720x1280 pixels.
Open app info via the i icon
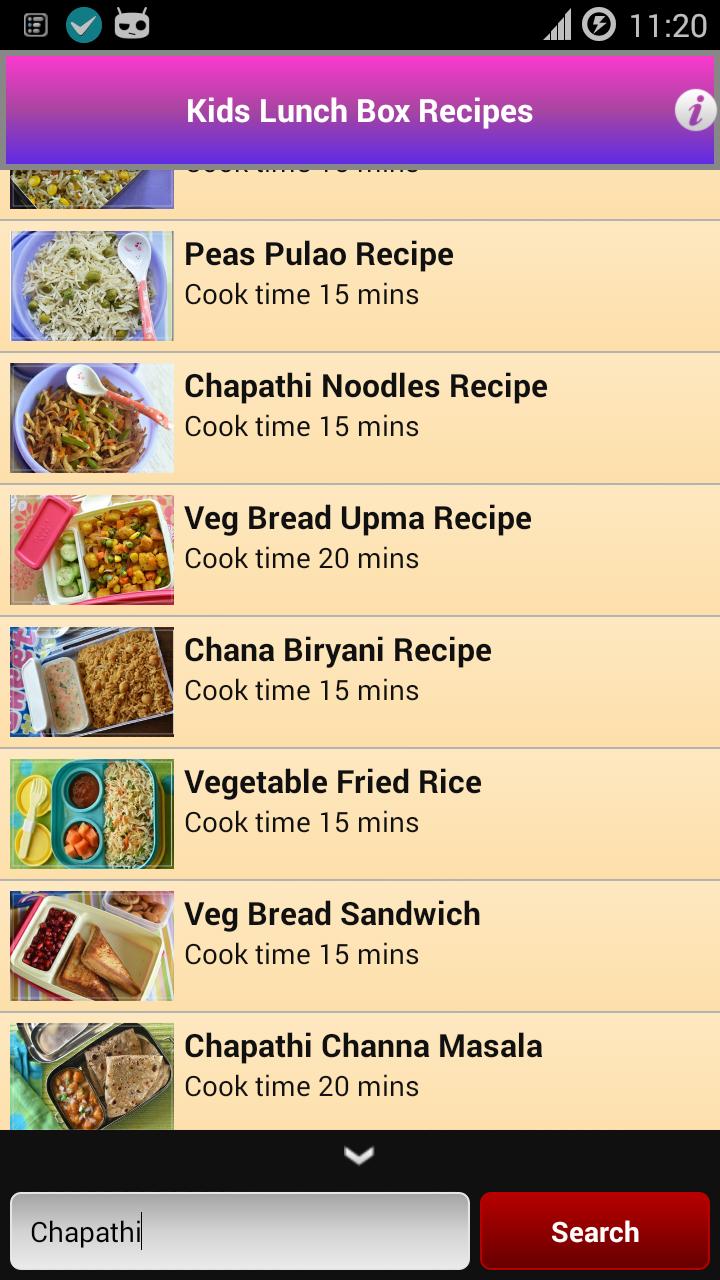click(x=695, y=111)
